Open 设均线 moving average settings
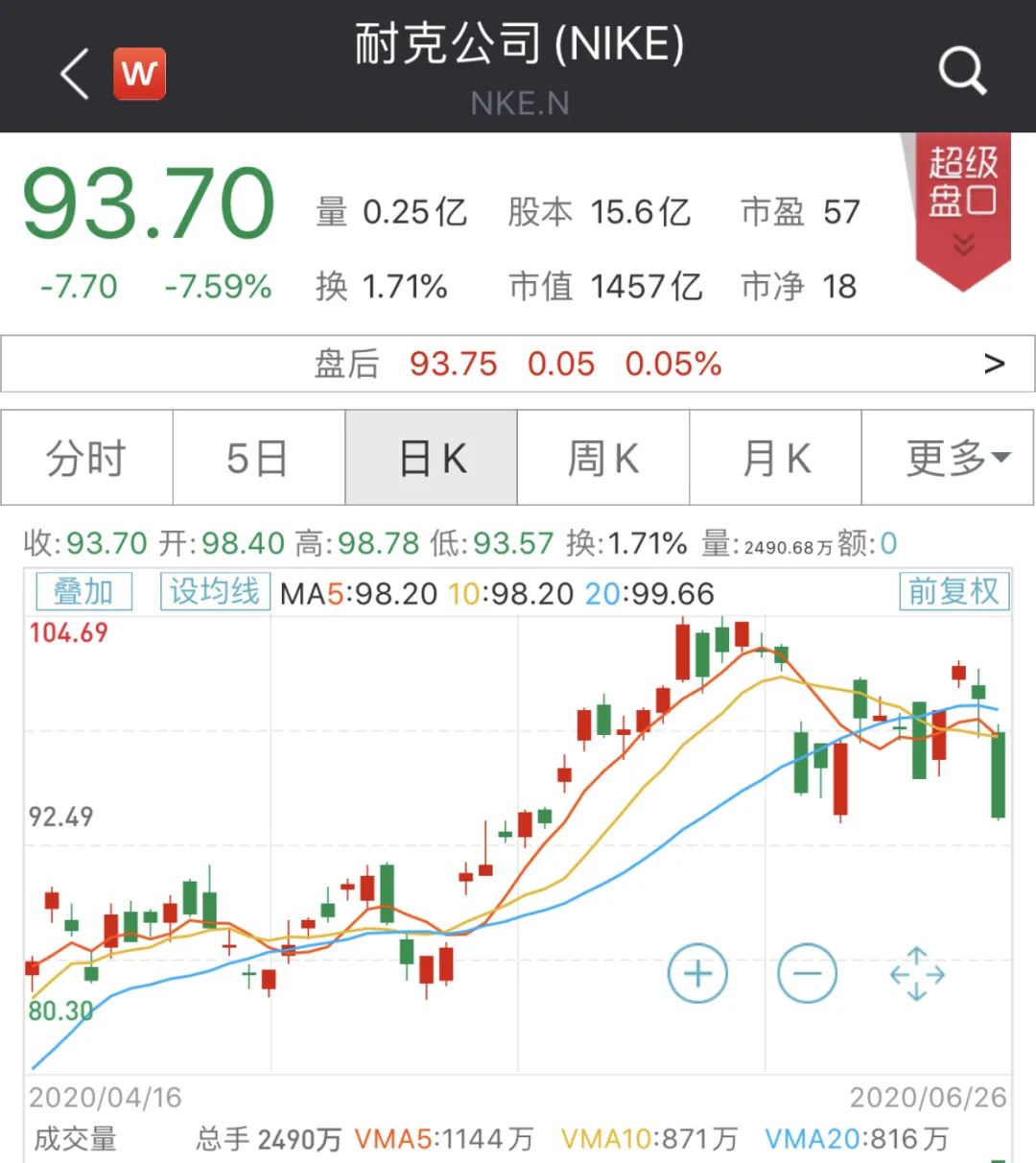 pyautogui.click(x=215, y=591)
